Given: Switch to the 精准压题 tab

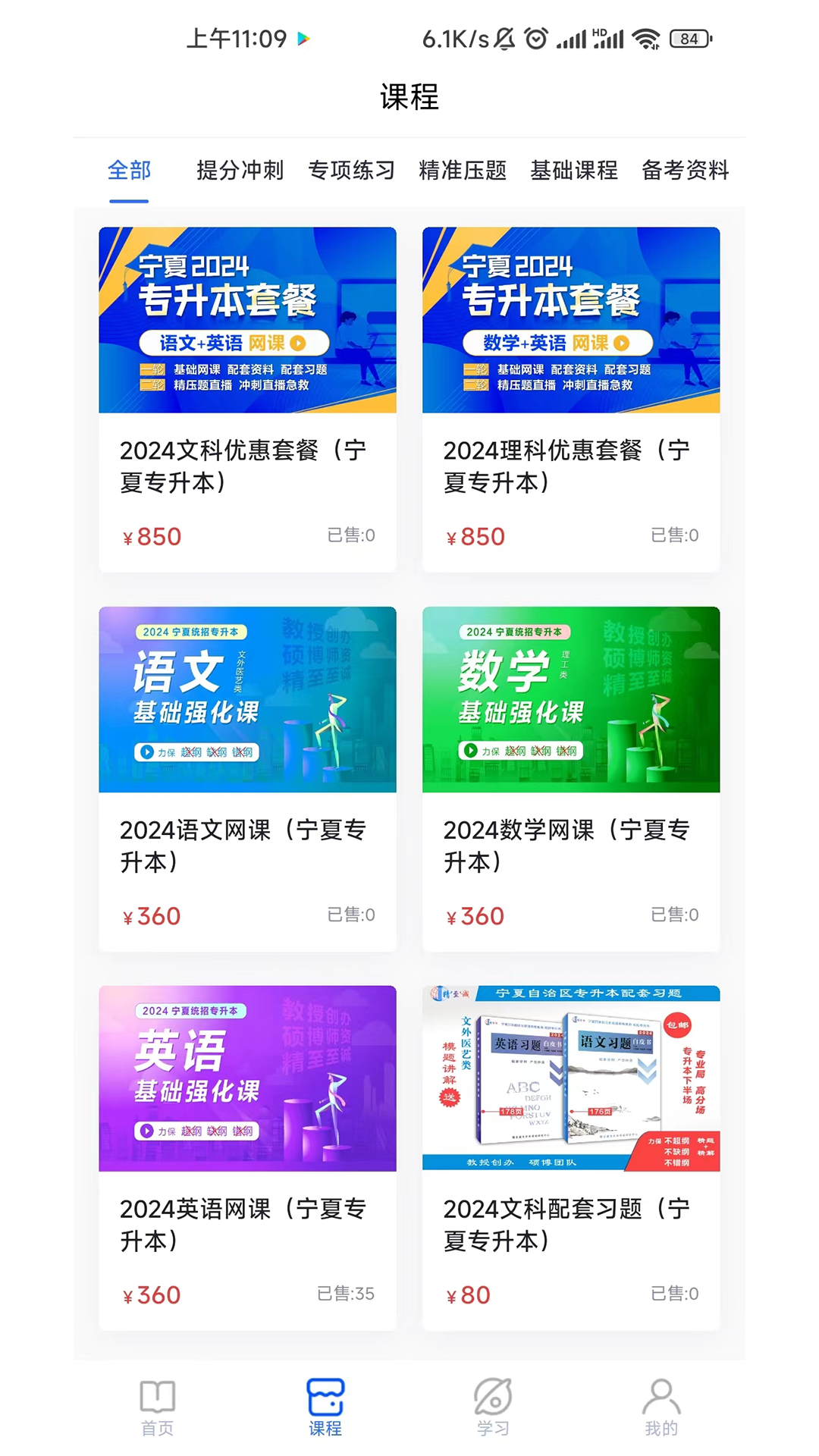Looking at the screenshot, I should pyautogui.click(x=463, y=171).
